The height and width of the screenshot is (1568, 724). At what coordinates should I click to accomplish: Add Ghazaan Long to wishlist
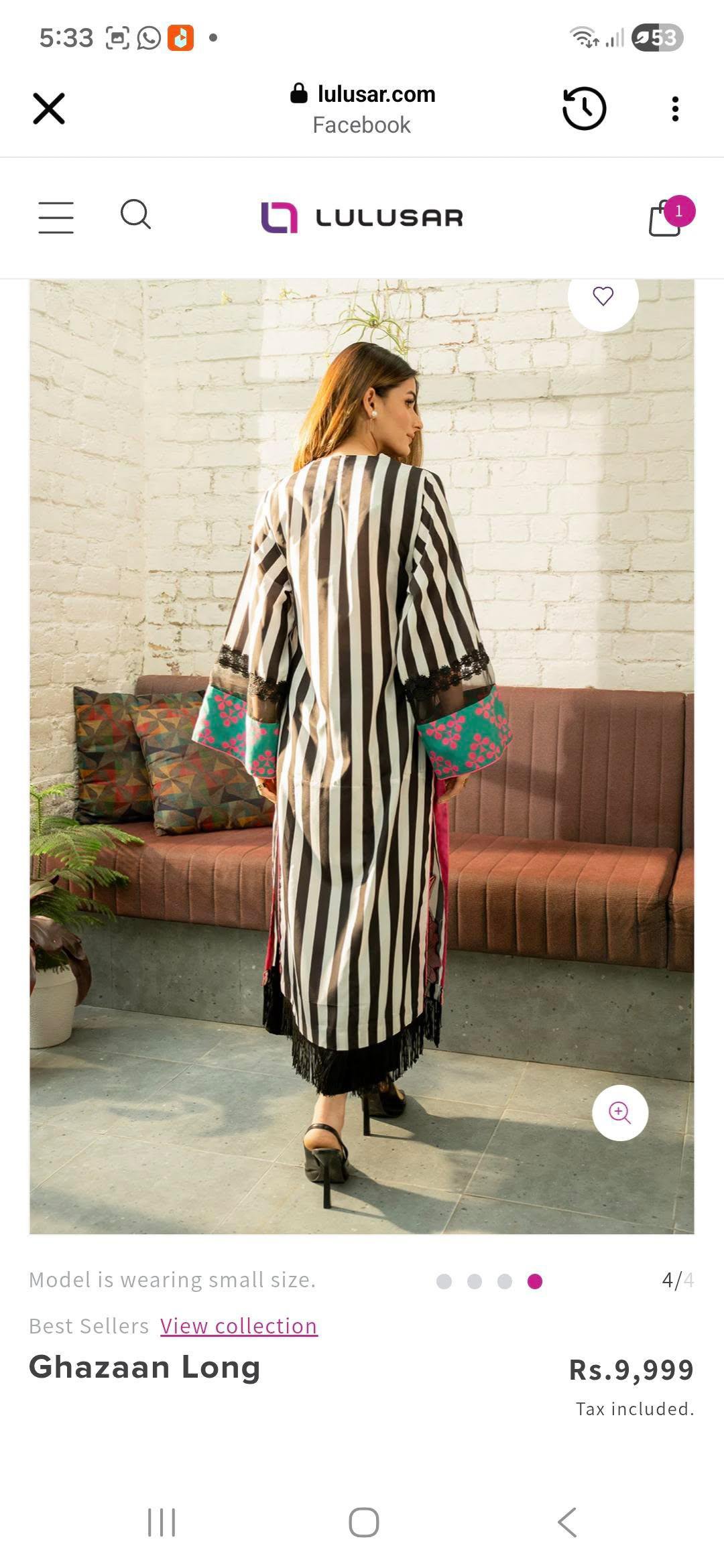pos(603,296)
